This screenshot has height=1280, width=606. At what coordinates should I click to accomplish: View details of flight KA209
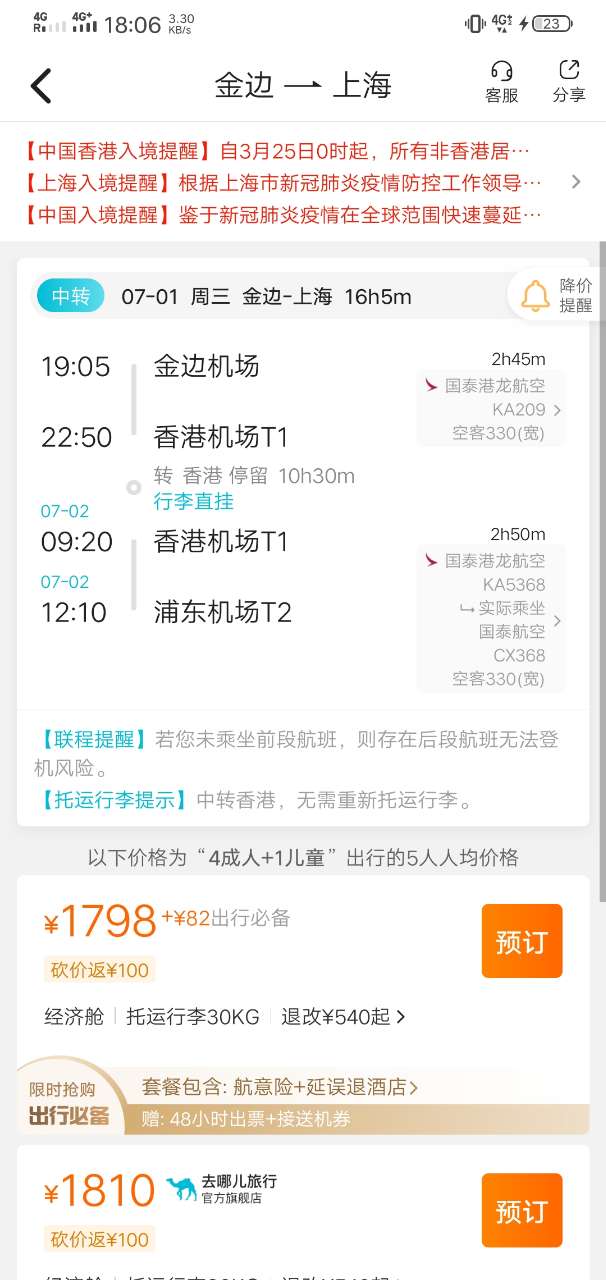492,408
